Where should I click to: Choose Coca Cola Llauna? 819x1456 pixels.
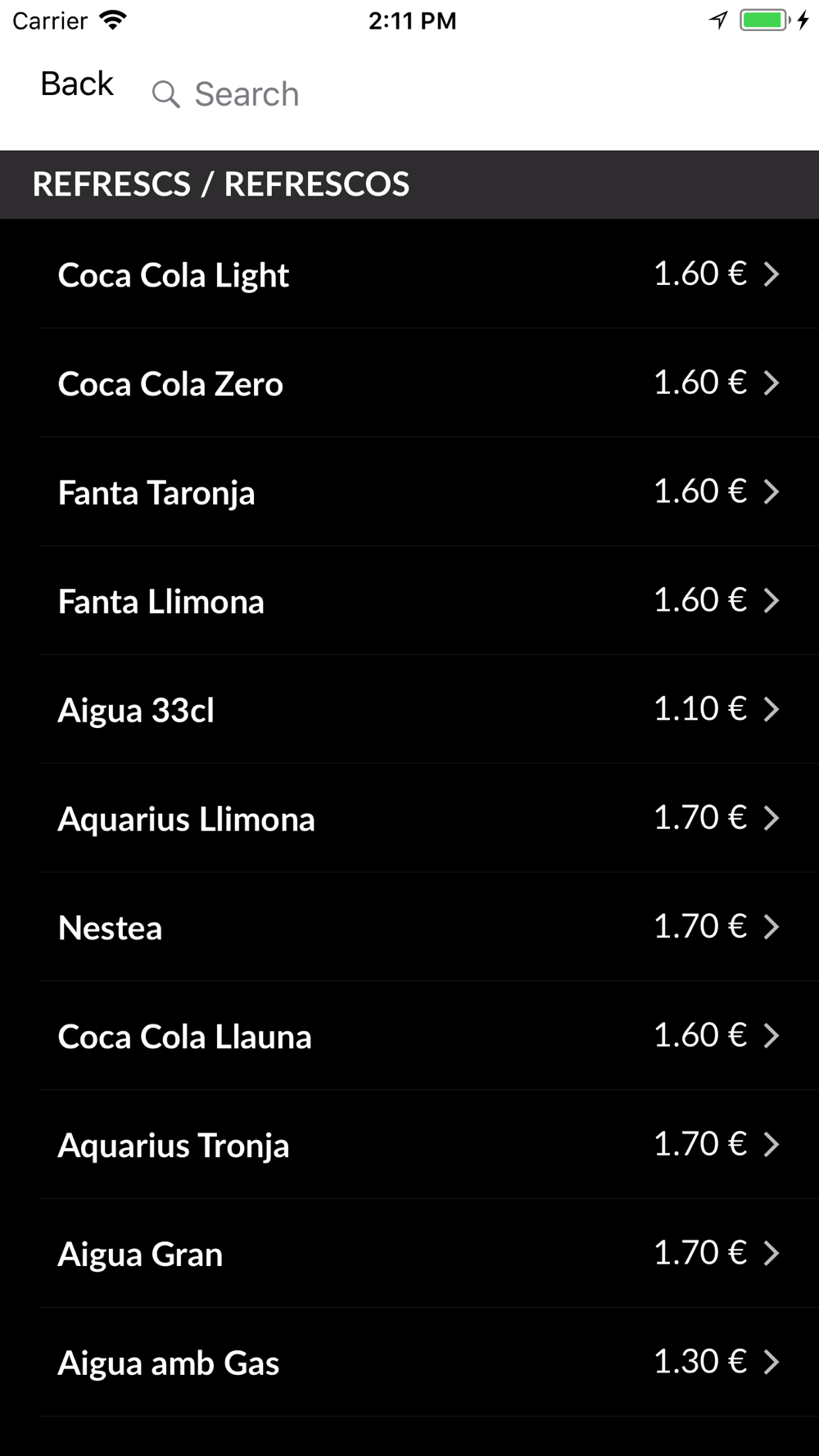pos(409,1037)
